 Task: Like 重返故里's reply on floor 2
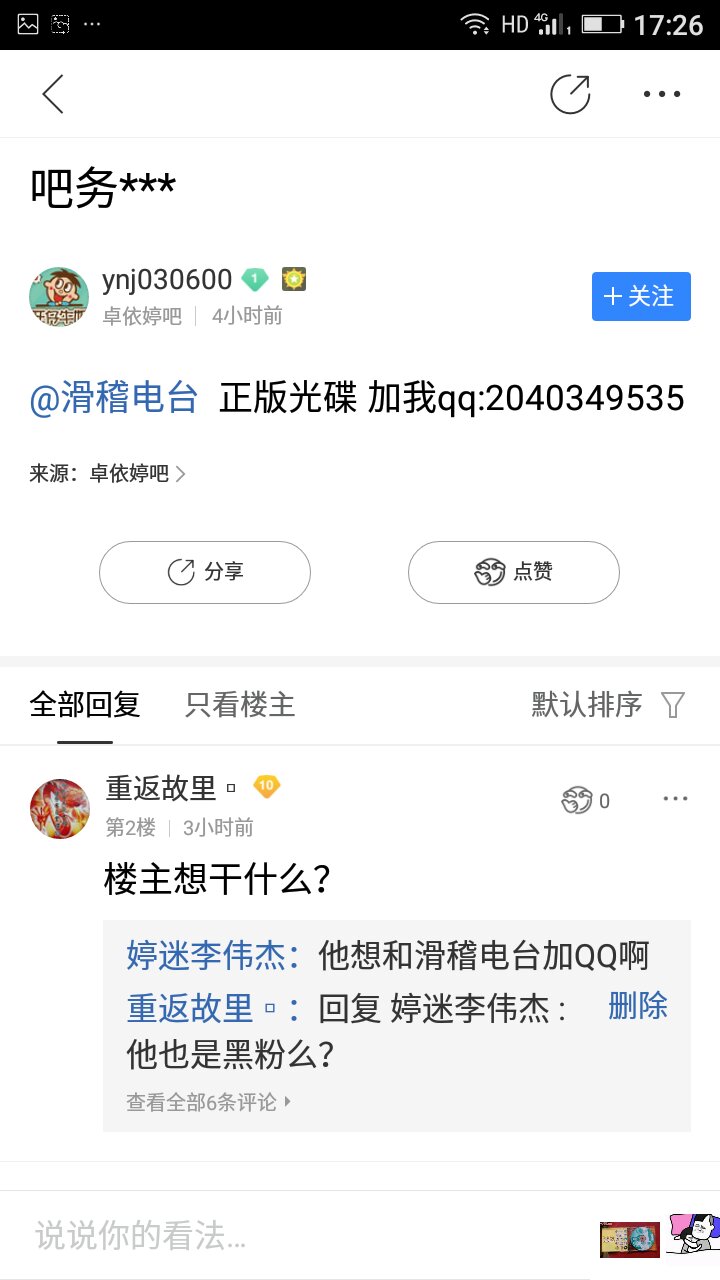(x=585, y=800)
